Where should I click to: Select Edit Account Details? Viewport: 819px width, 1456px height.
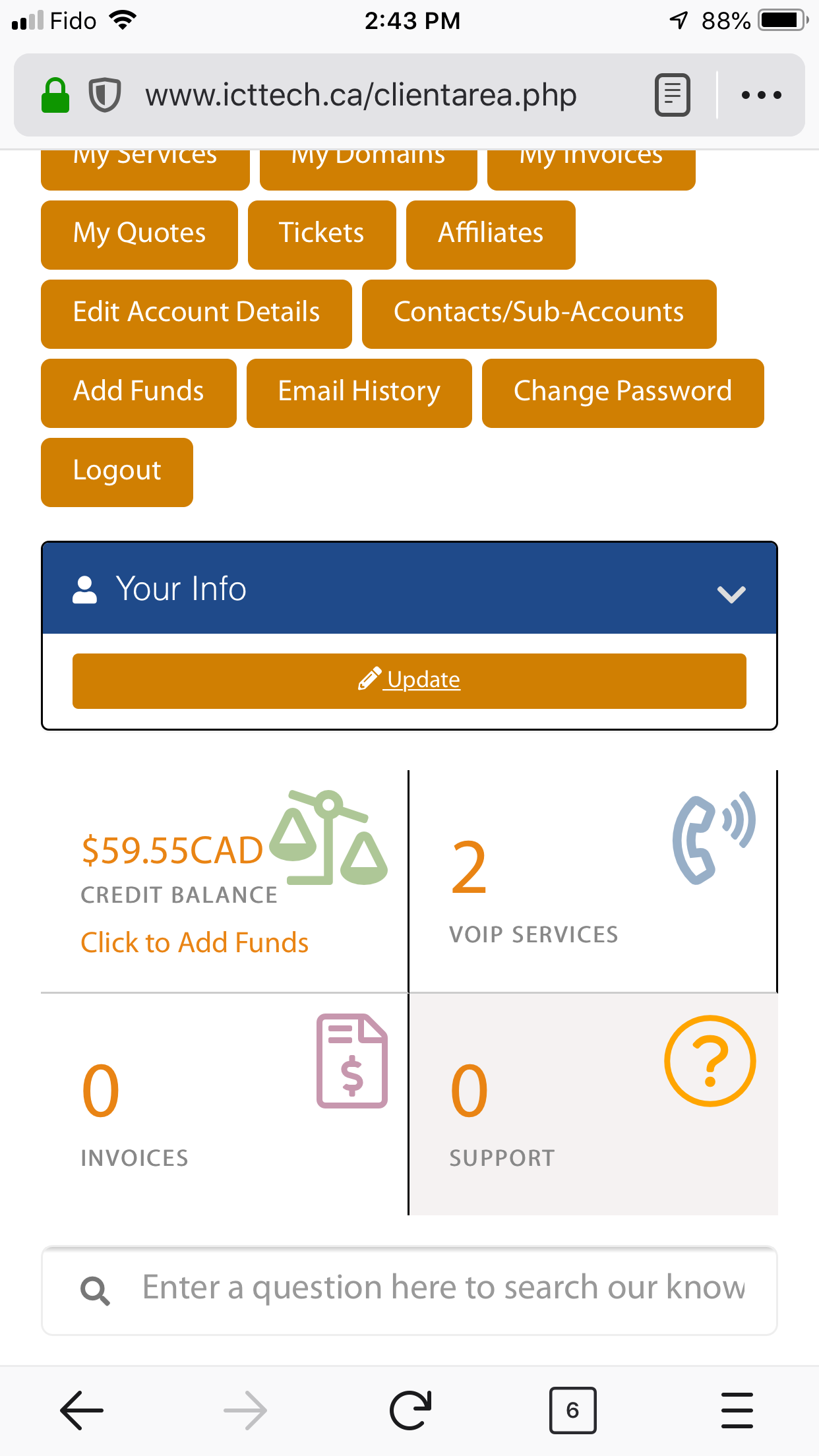[196, 313]
